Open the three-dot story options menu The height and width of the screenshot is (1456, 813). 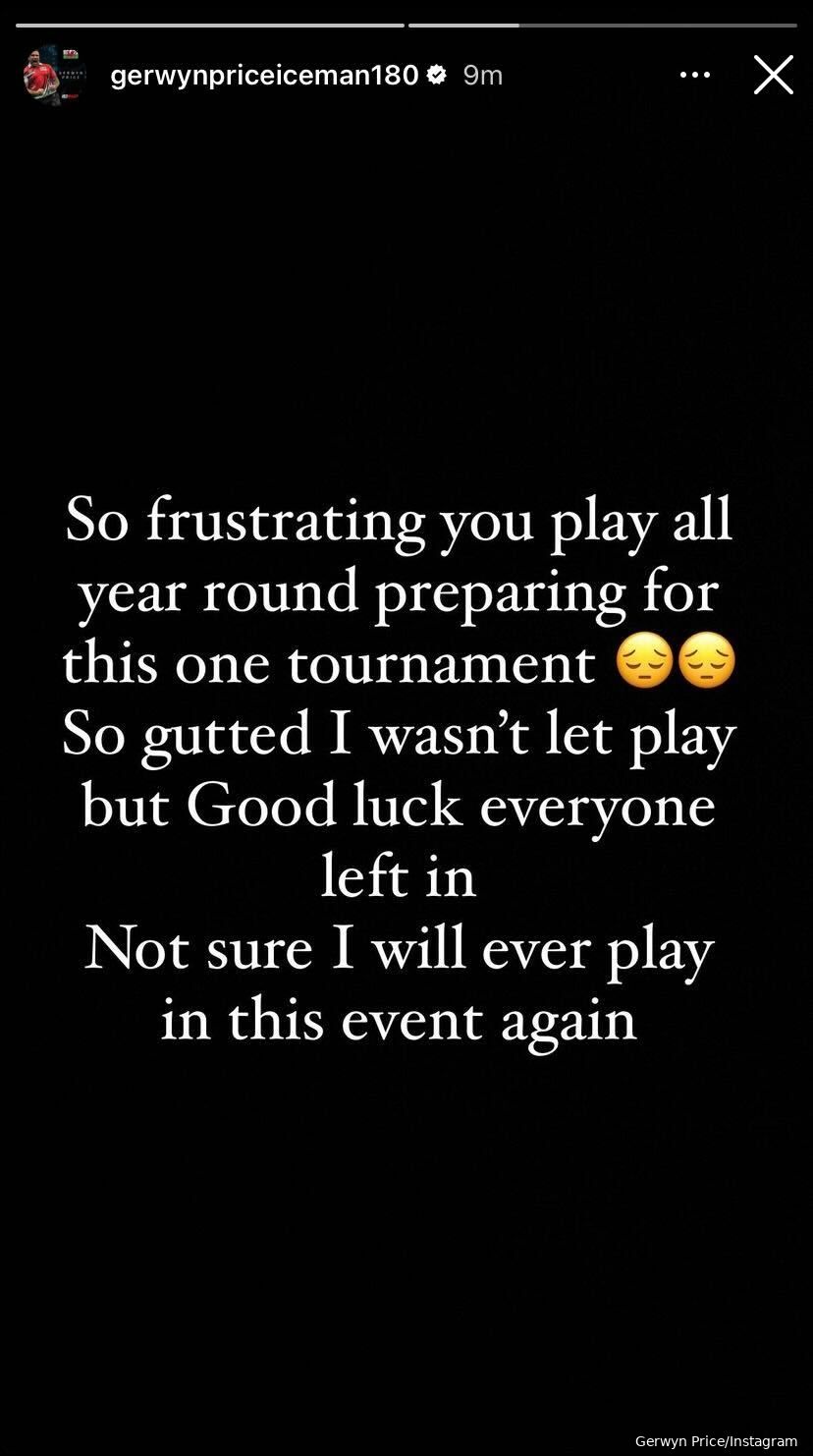click(694, 75)
